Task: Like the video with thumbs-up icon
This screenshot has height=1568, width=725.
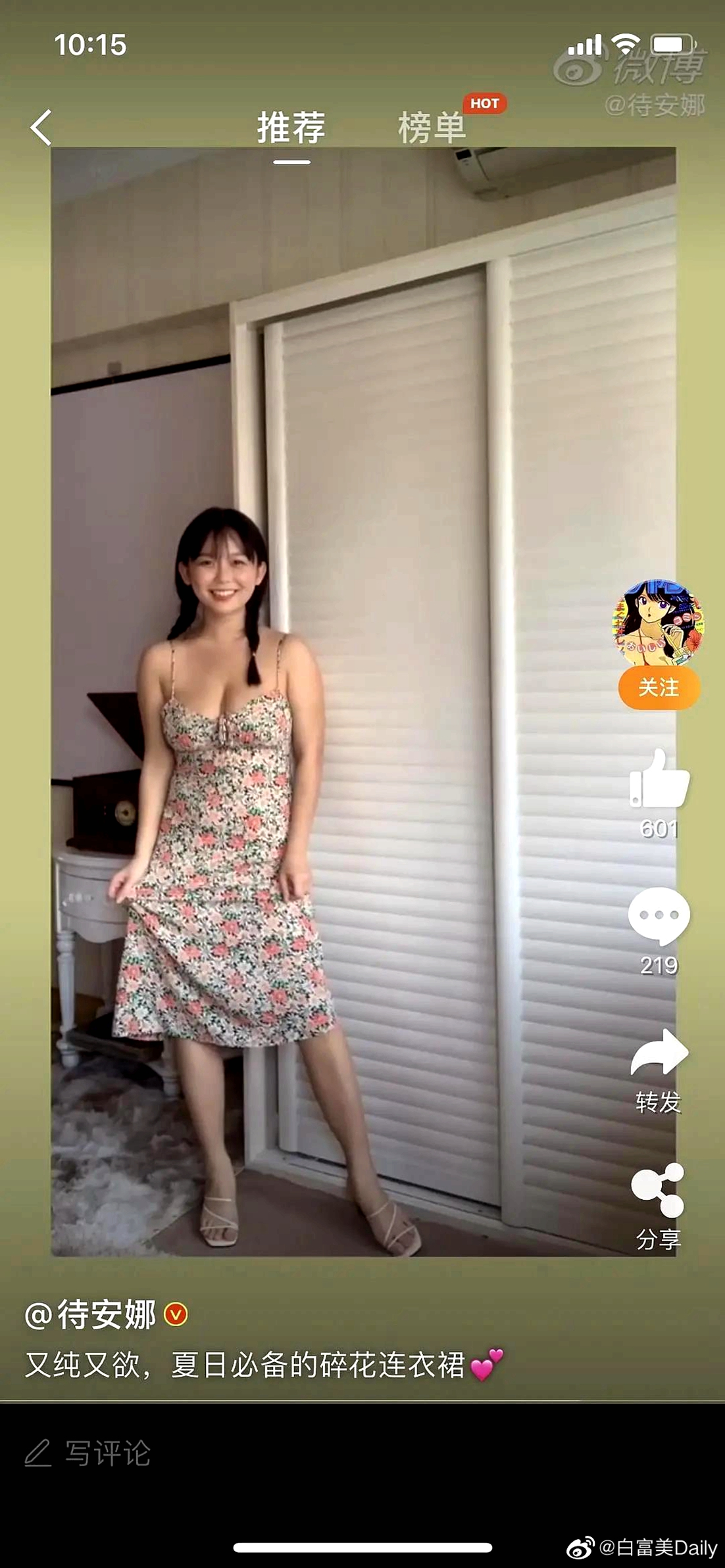Action: point(659,780)
